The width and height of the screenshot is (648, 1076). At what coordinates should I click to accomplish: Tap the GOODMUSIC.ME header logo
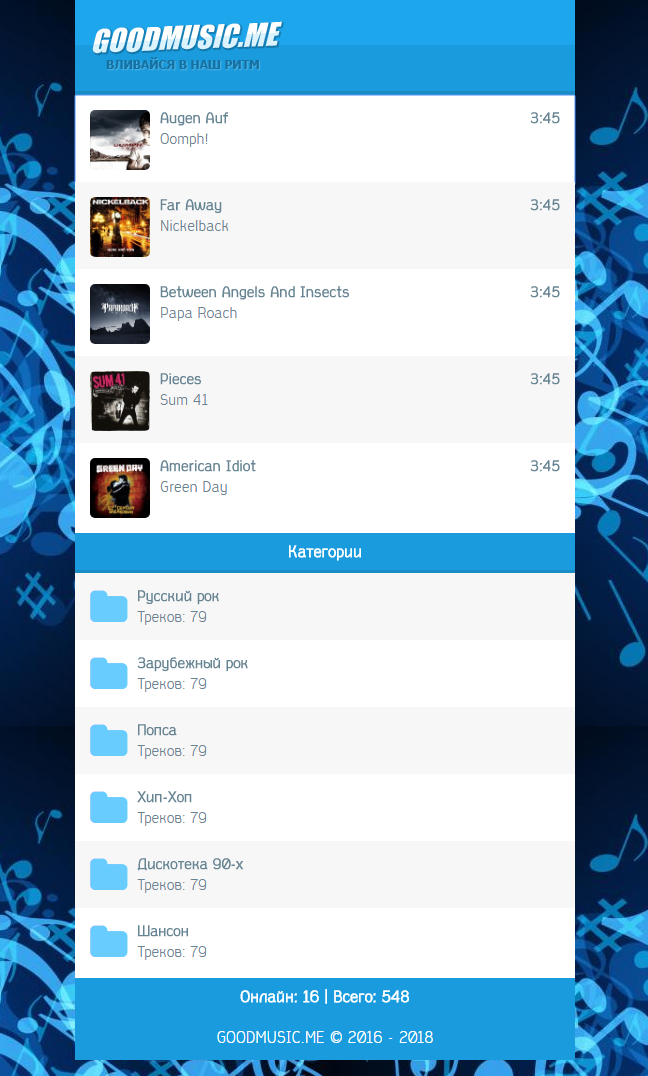coord(187,39)
